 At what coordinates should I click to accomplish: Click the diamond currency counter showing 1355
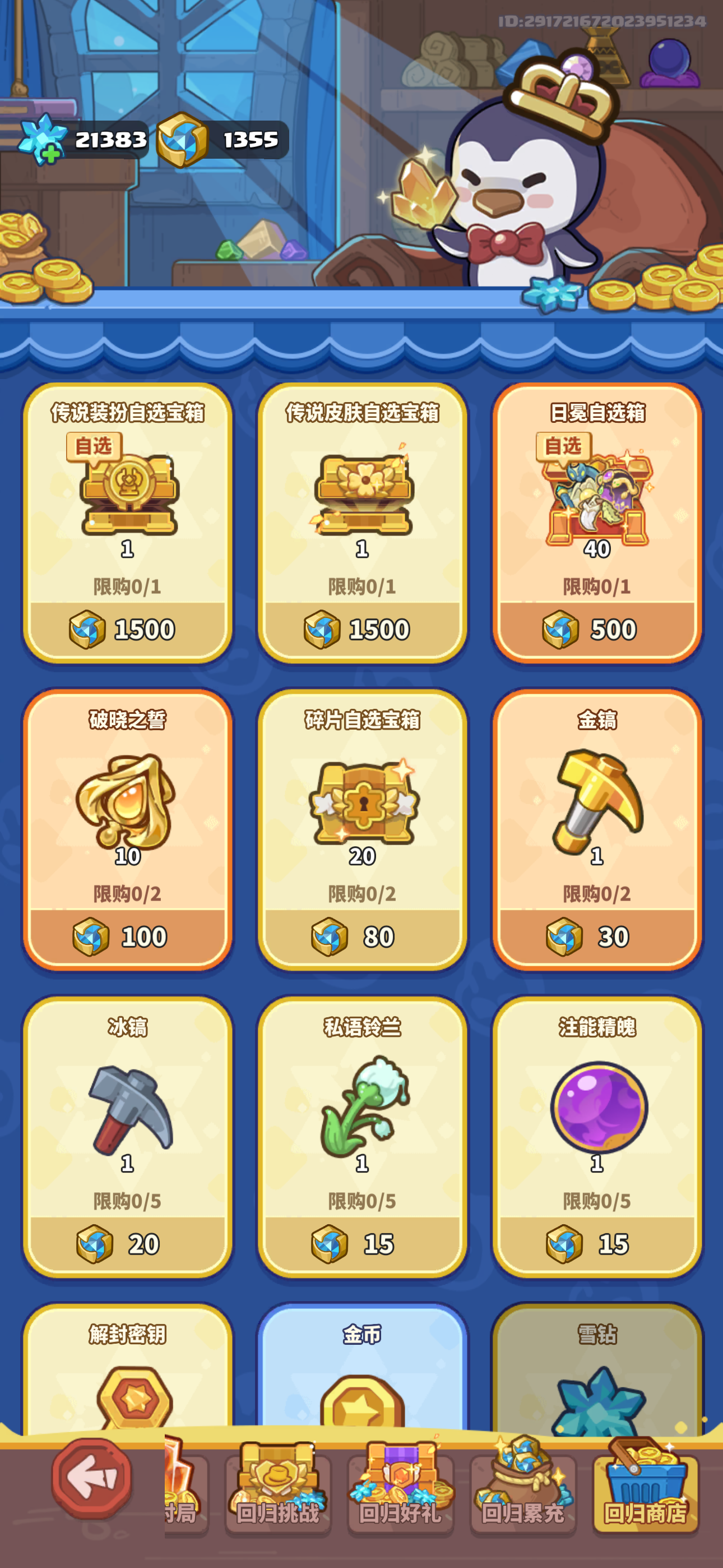[x=251, y=141]
